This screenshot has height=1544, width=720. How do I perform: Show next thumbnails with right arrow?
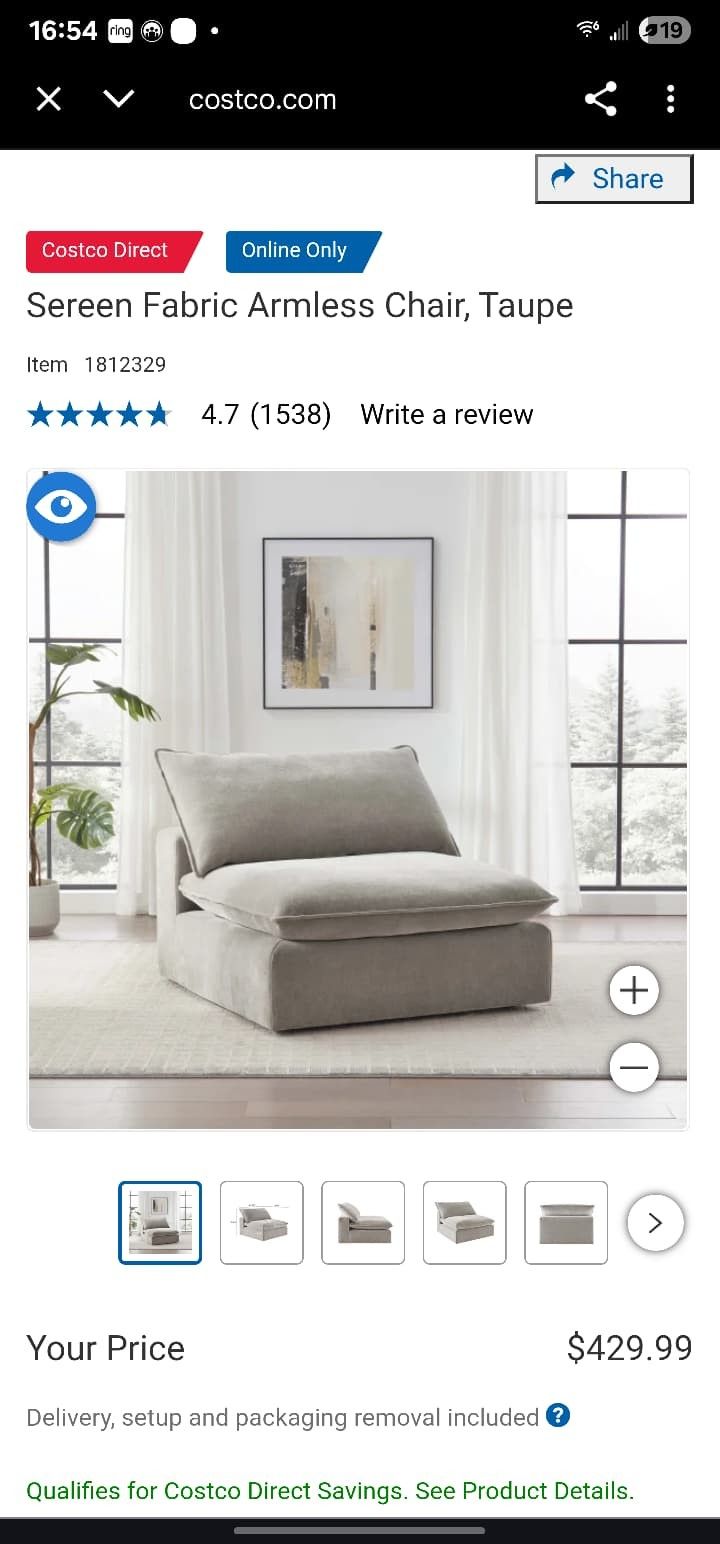coord(656,1222)
